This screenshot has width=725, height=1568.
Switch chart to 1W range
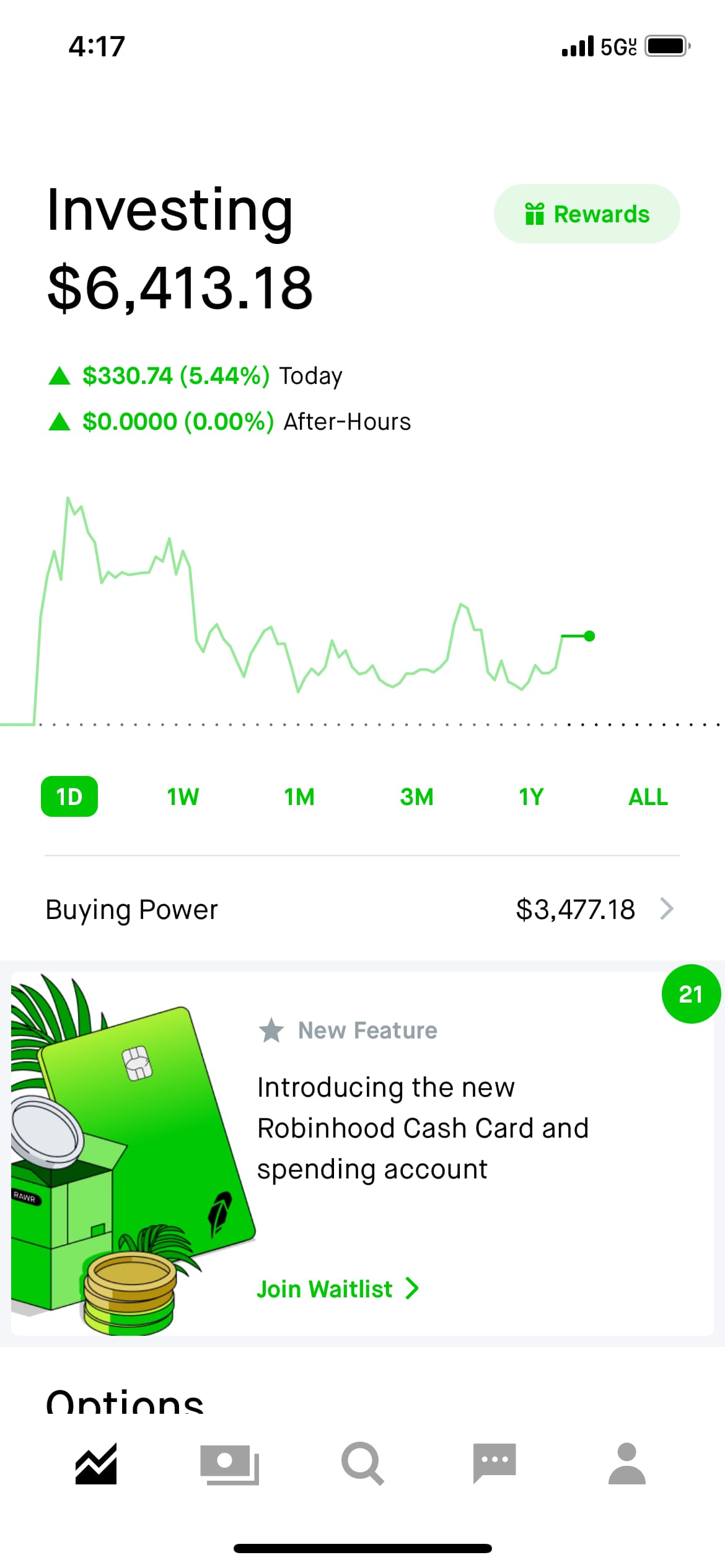pyautogui.click(x=183, y=796)
